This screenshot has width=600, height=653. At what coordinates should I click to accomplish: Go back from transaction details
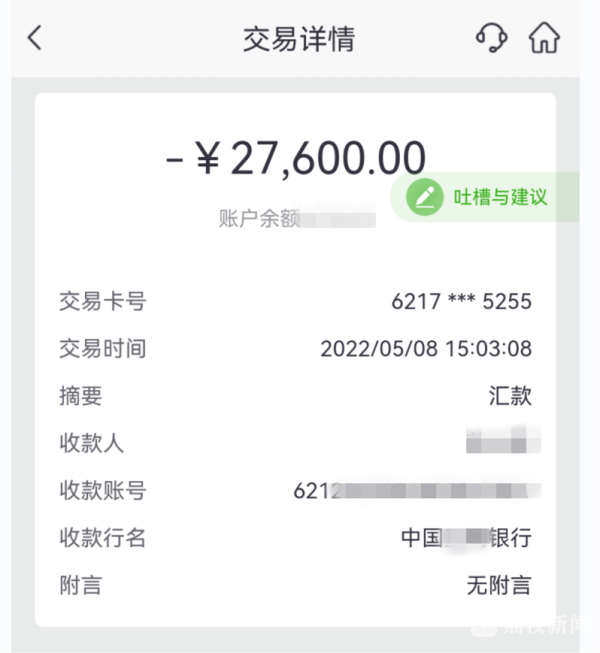point(35,39)
